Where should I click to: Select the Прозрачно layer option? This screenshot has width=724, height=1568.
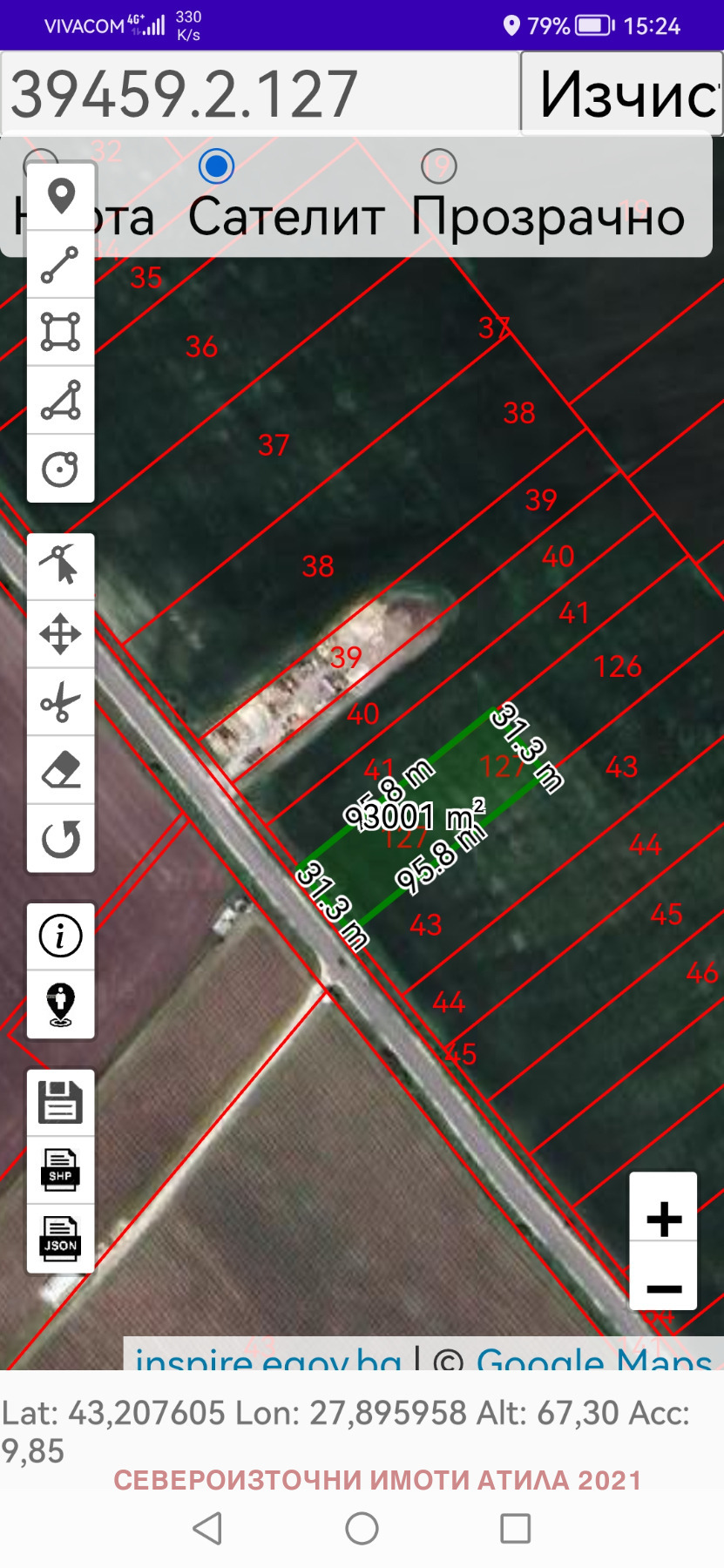(439, 166)
